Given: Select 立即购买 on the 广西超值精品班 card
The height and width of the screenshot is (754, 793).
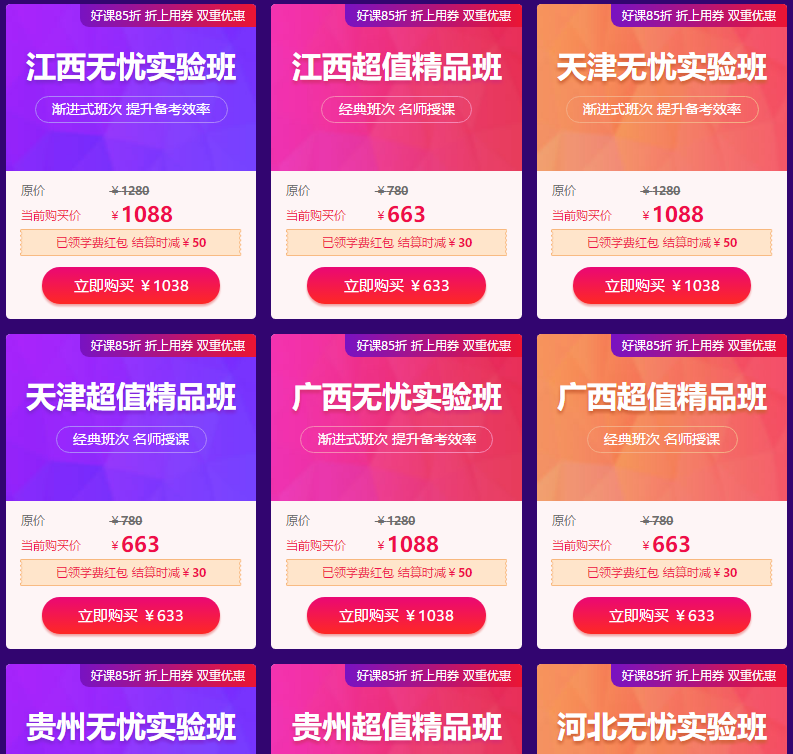Looking at the screenshot, I should [x=661, y=616].
